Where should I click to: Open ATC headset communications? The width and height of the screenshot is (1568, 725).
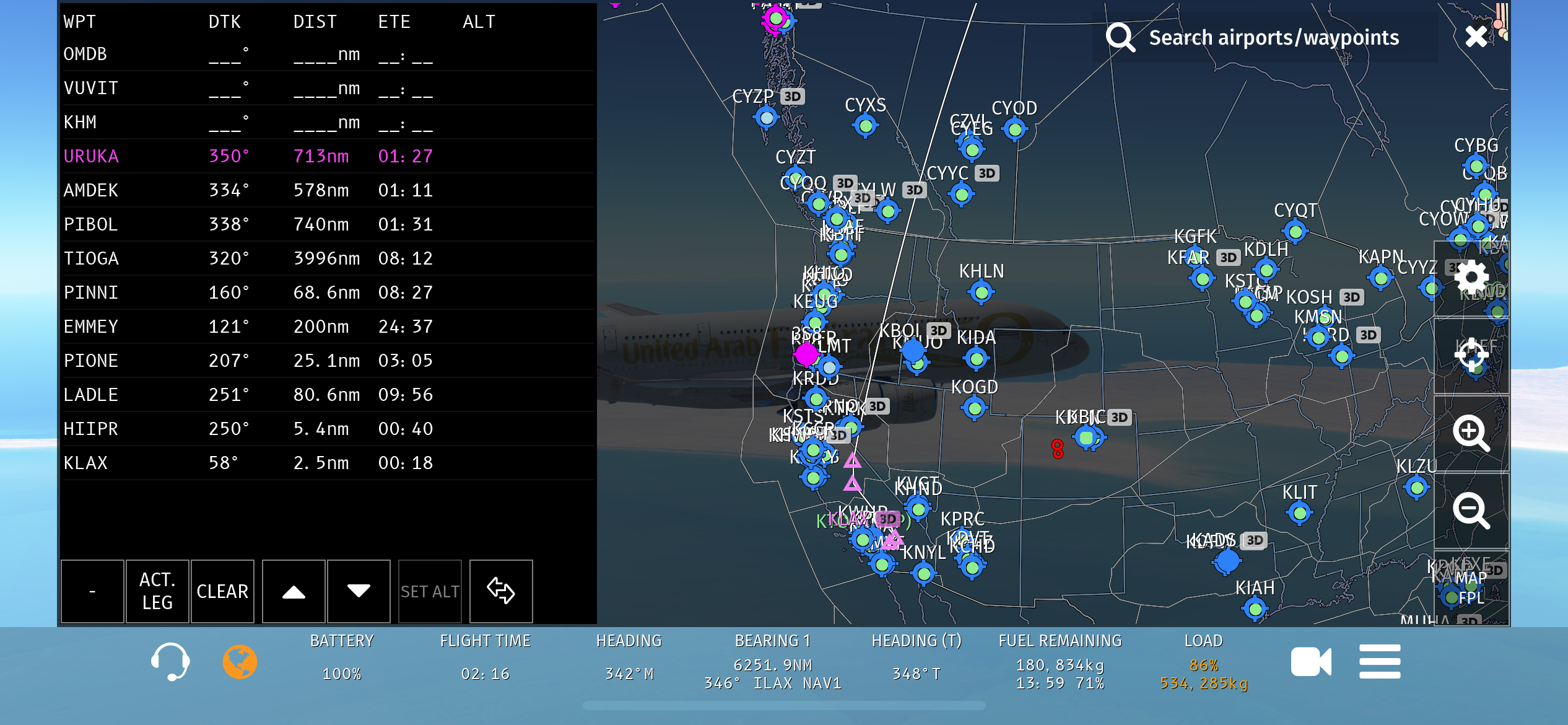point(170,662)
